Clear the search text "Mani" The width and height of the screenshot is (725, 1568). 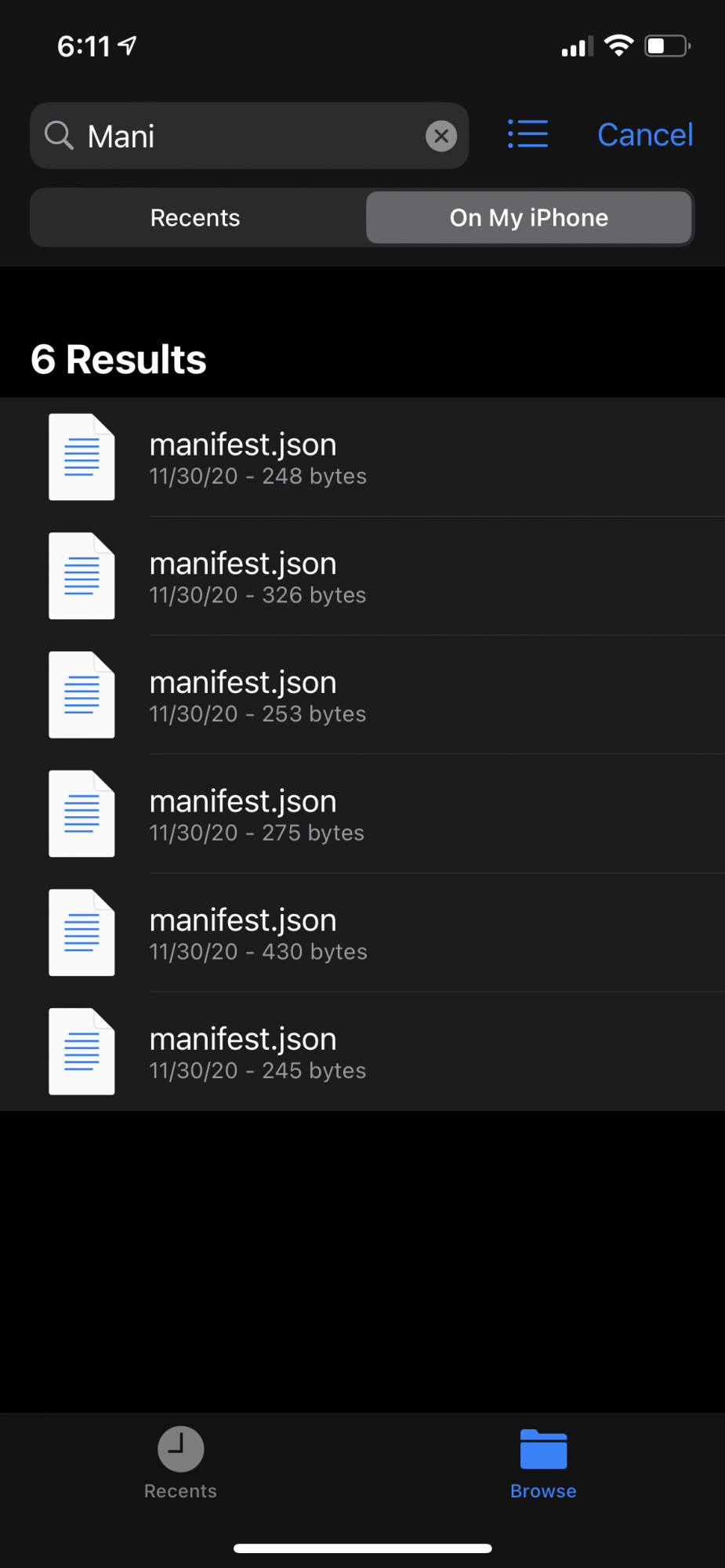point(441,136)
